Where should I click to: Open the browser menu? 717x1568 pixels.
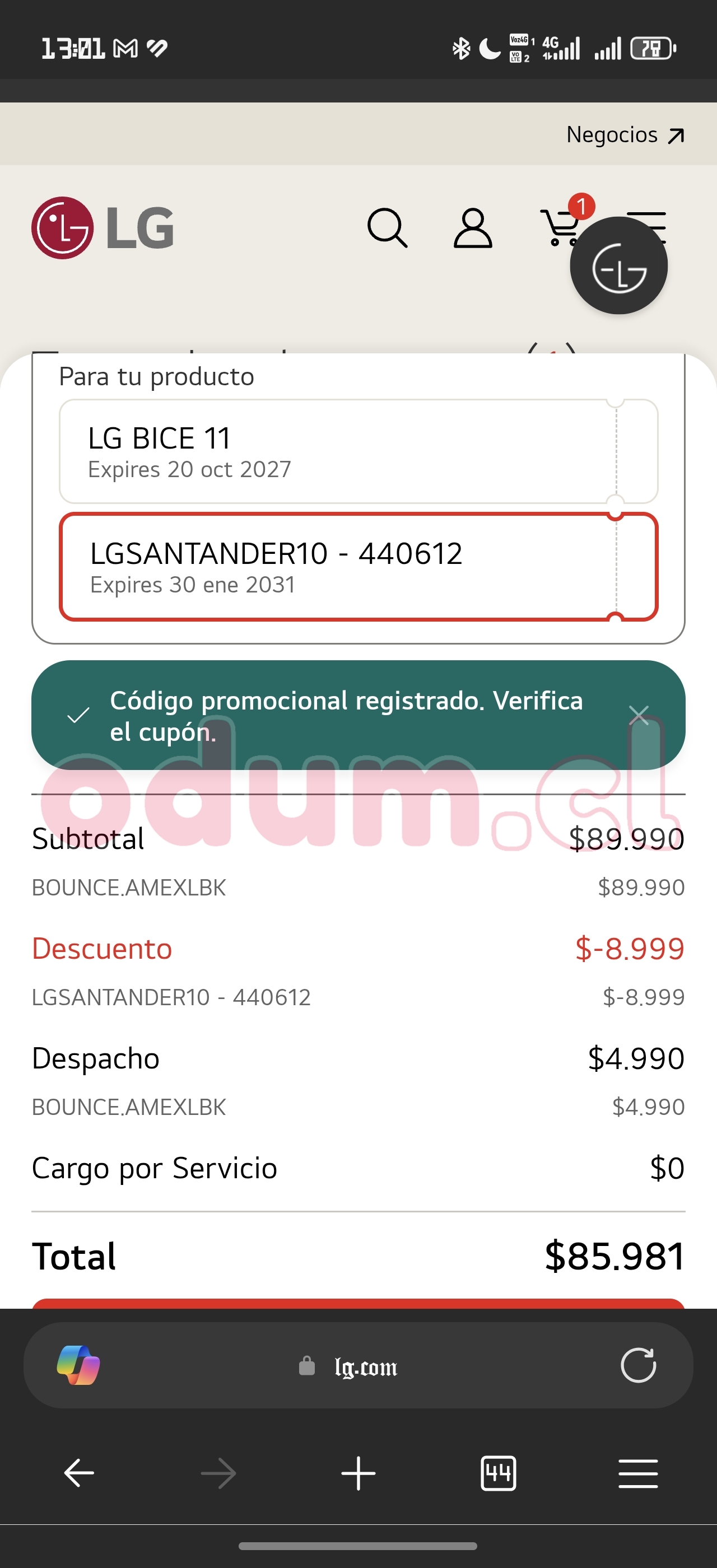click(x=638, y=1474)
